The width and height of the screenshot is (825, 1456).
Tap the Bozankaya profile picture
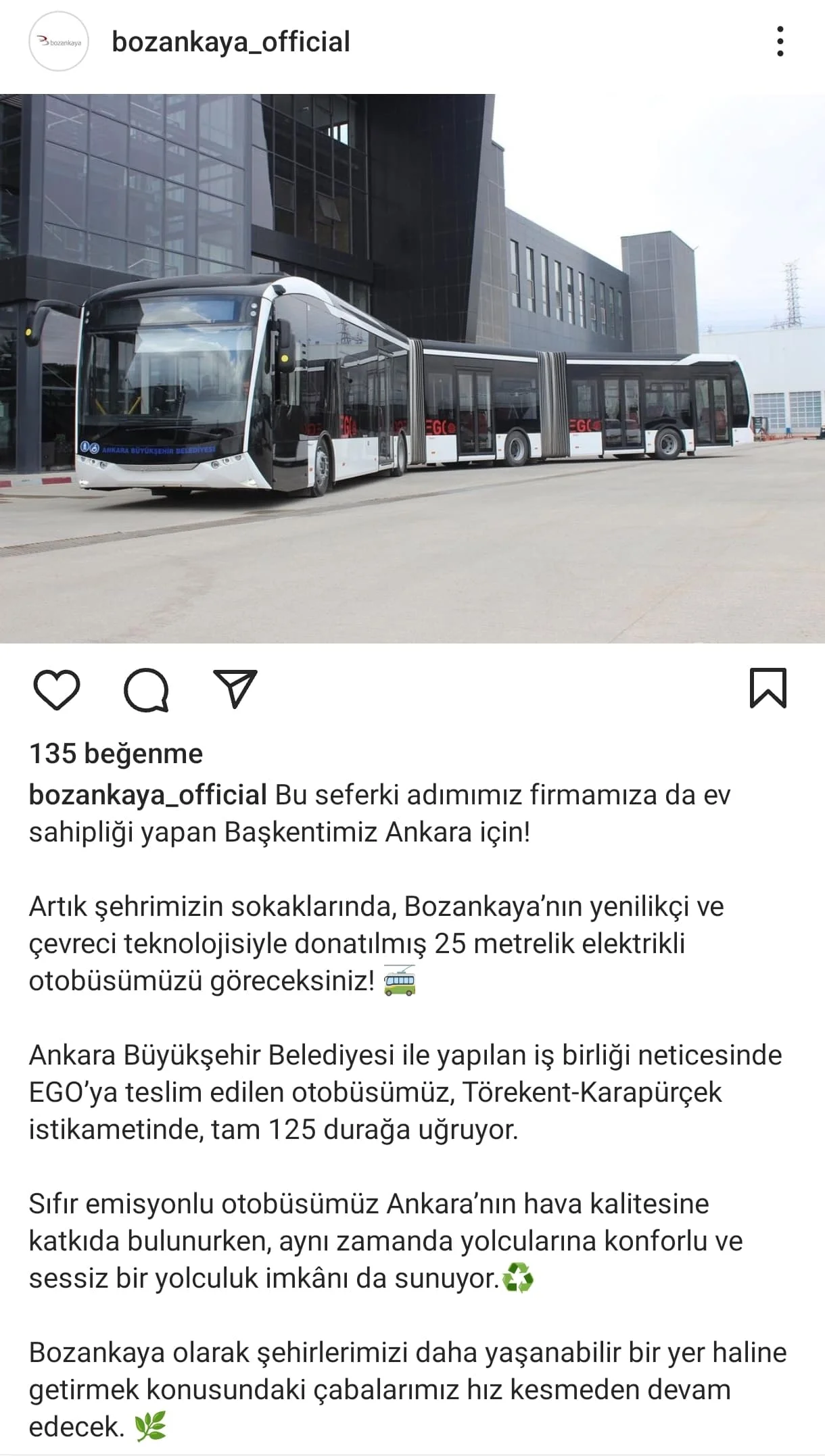click(60, 42)
